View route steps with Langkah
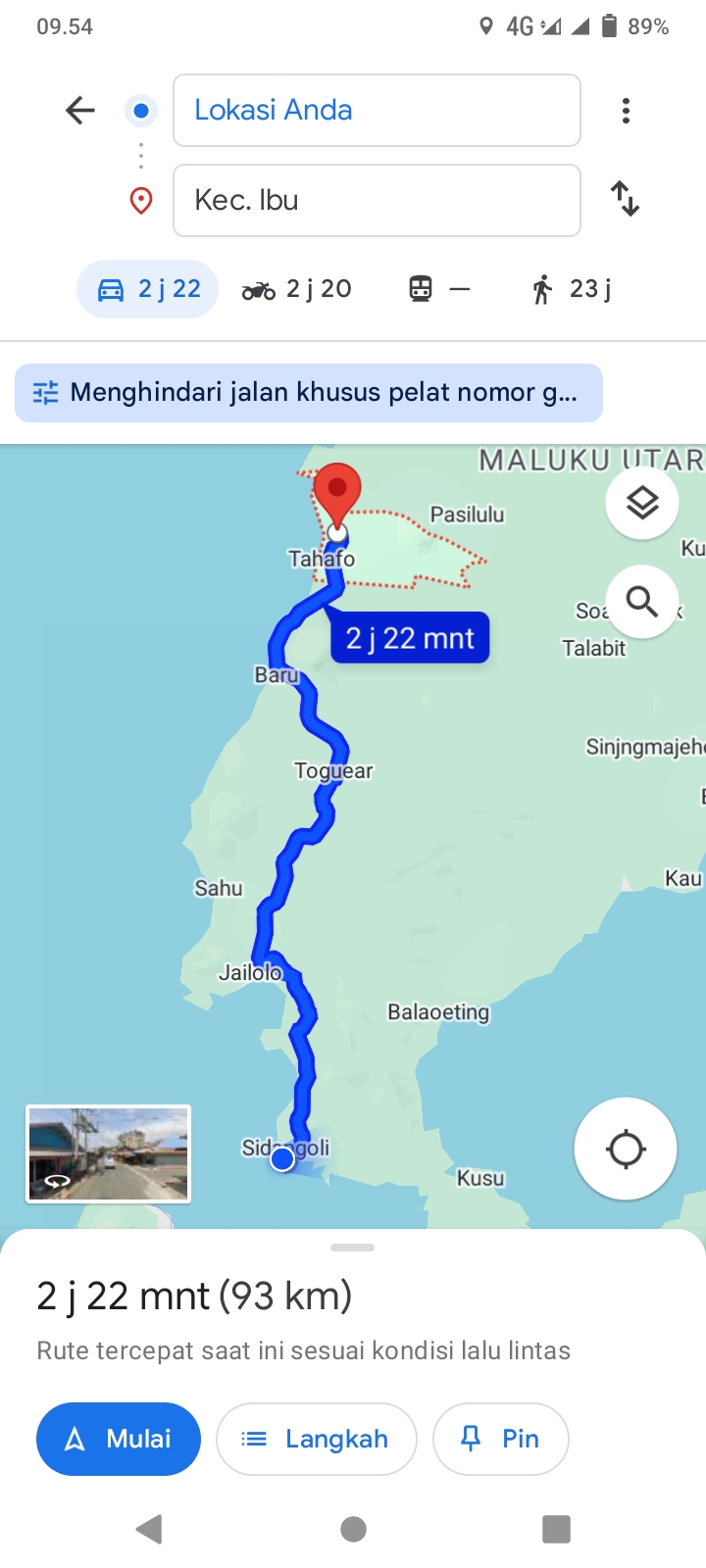This screenshot has width=706, height=1568. click(317, 1439)
